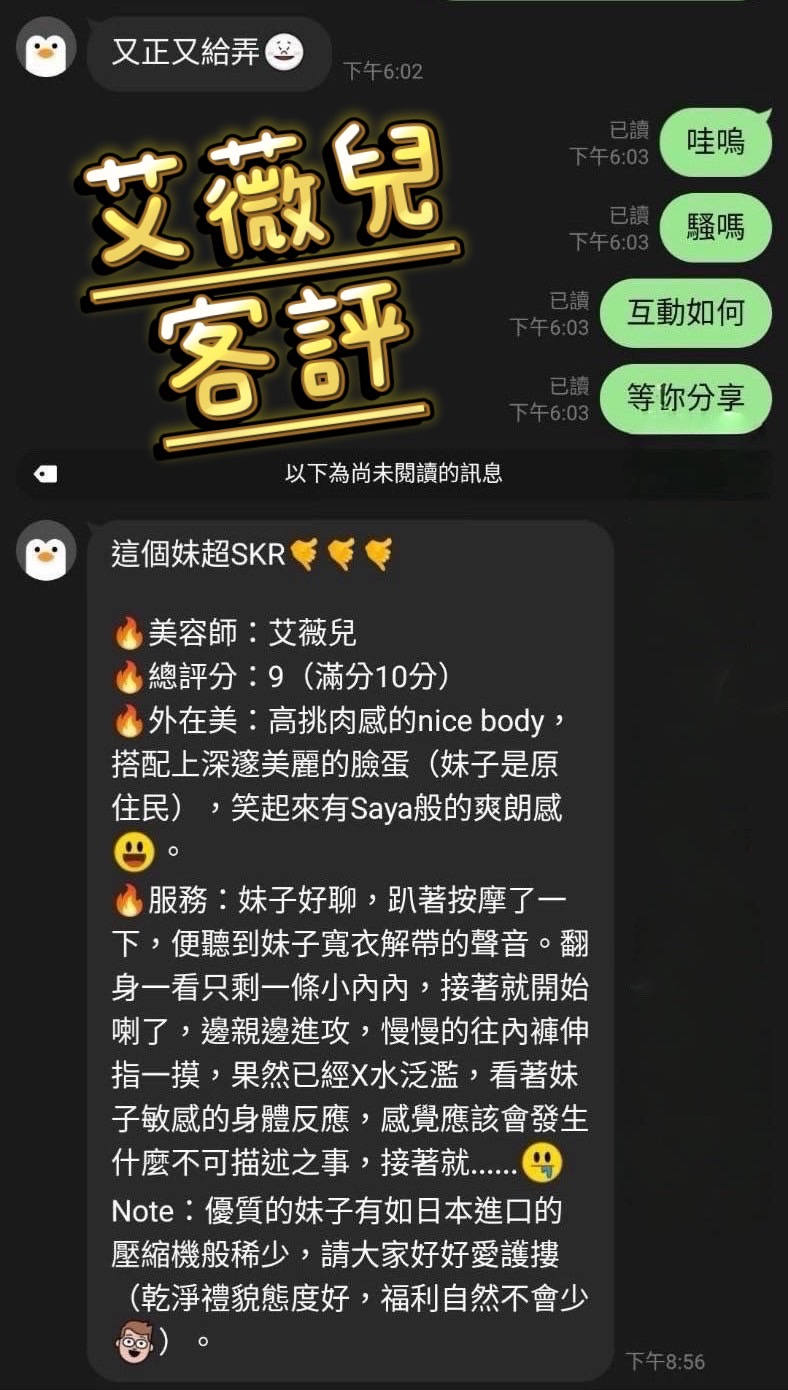Screen dimensions: 788x1390
Task: Tap the fire emoji before 美容師
Action: [128, 631]
